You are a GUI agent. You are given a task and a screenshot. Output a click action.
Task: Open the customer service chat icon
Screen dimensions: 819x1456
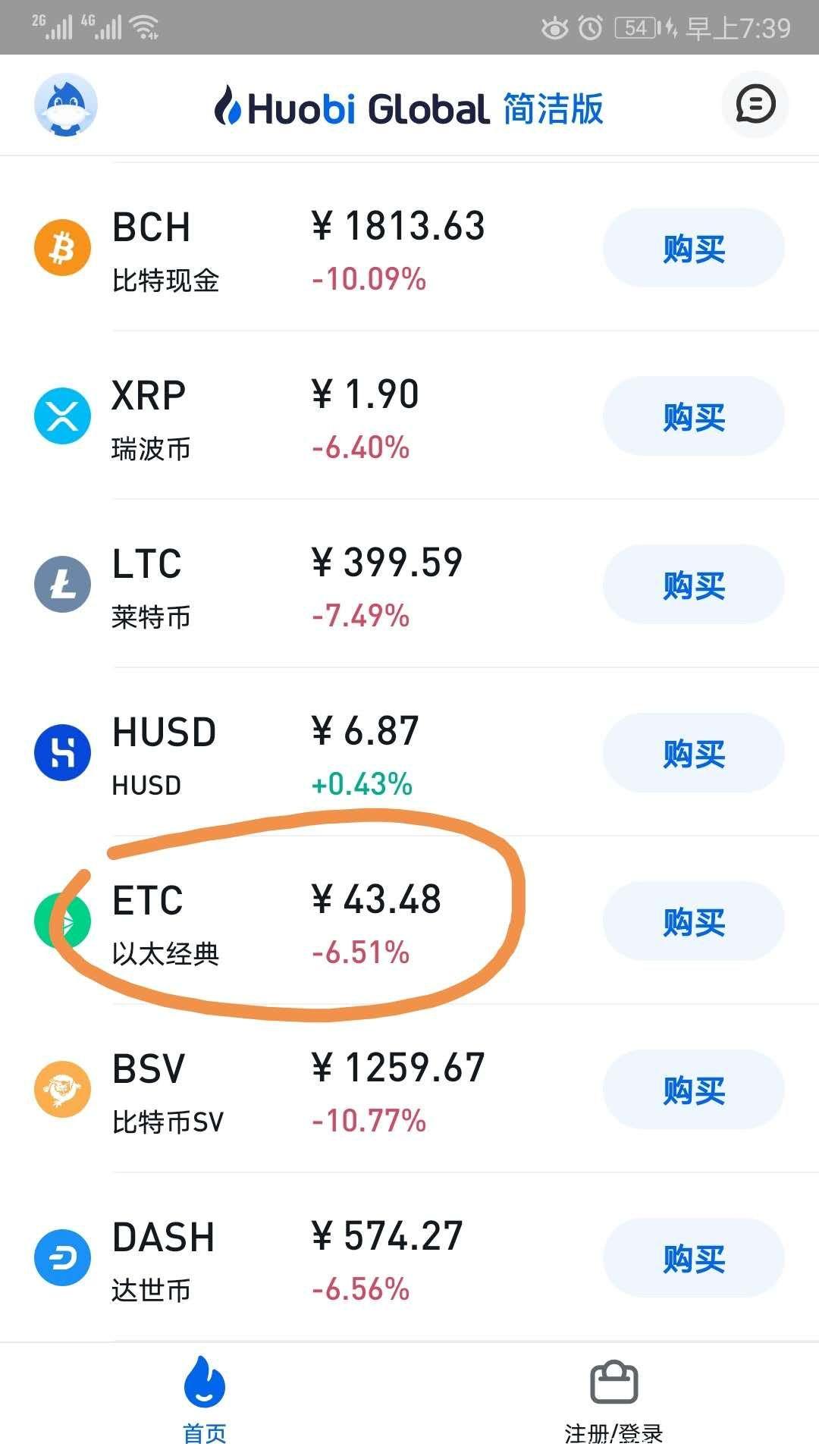(x=755, y=105)
